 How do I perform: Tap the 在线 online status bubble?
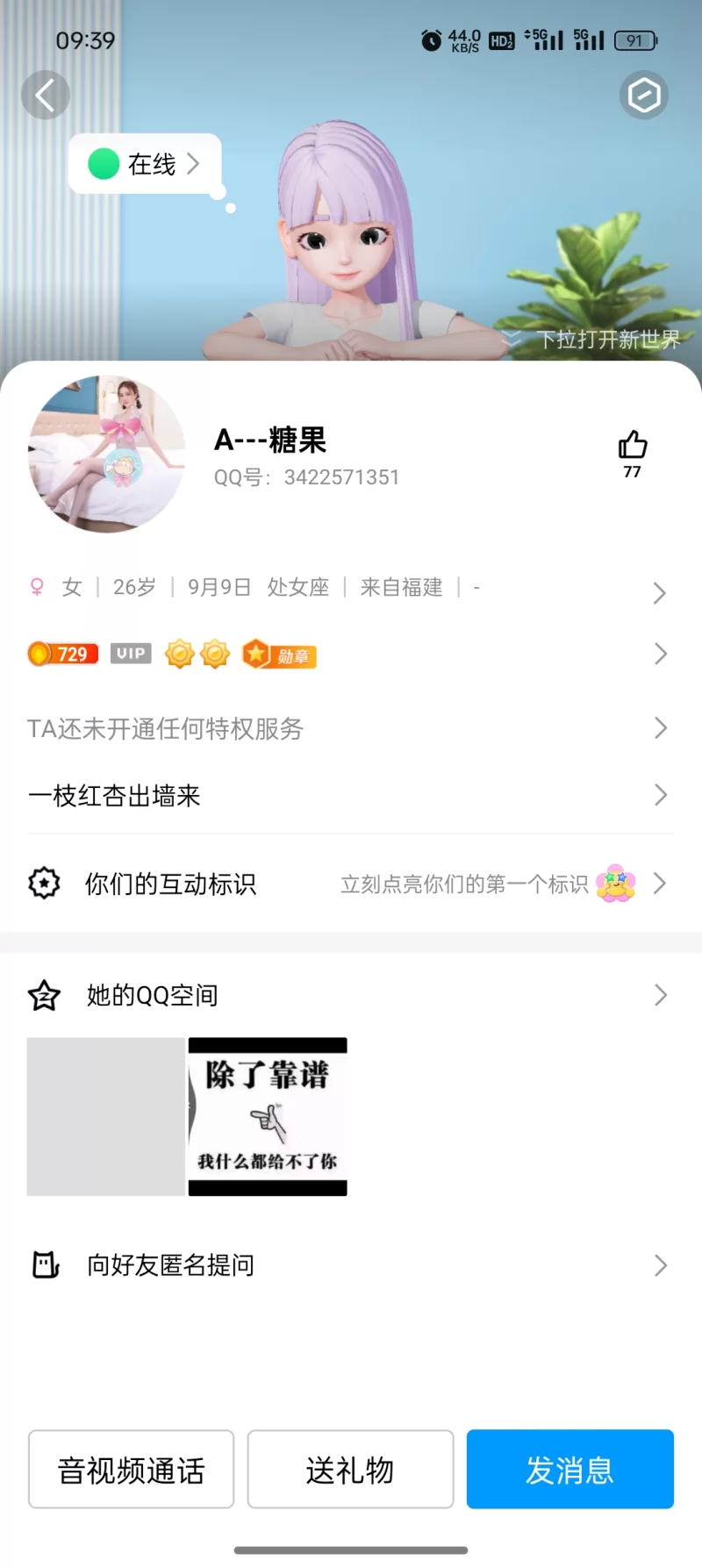(x=145, y=164)
